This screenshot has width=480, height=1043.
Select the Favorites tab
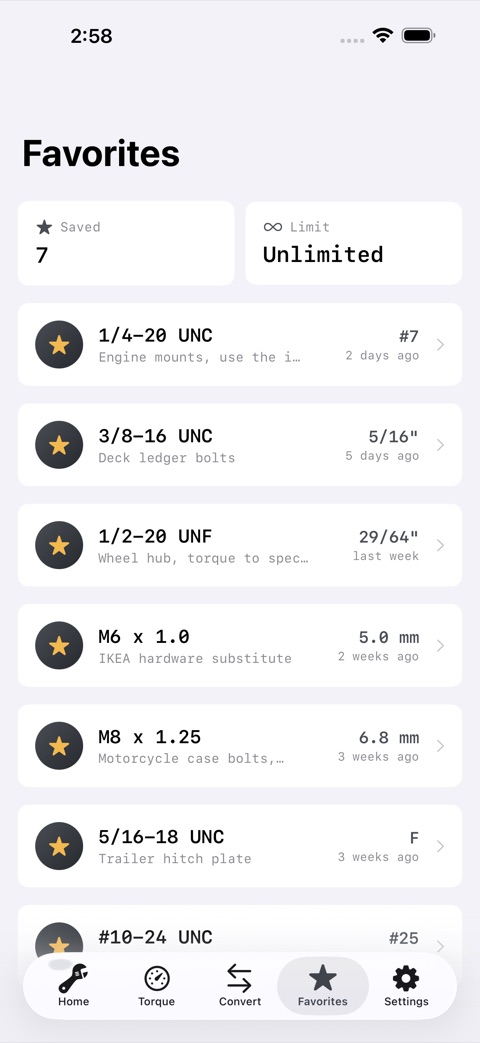[x=322, y=986]
